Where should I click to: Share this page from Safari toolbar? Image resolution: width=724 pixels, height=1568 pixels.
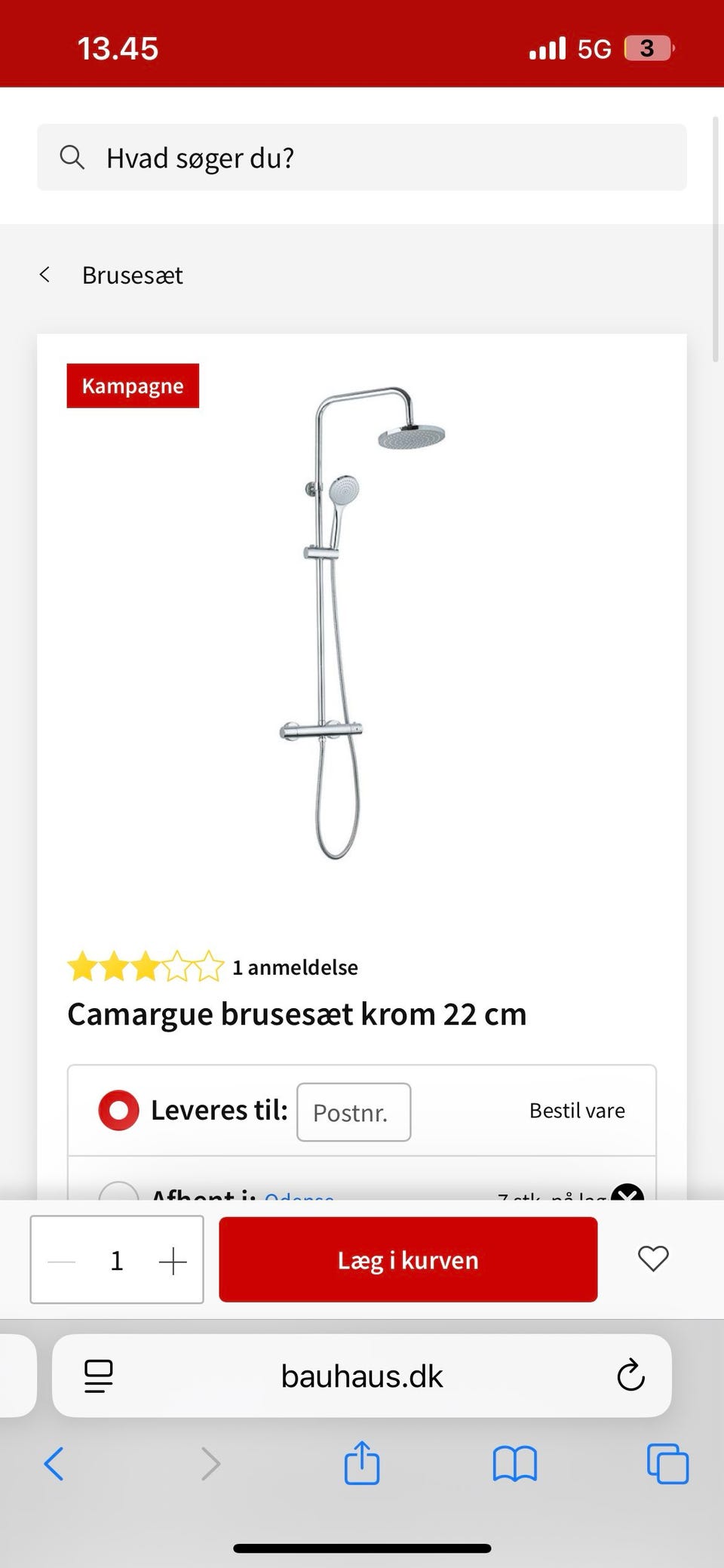pos(362,1463)
